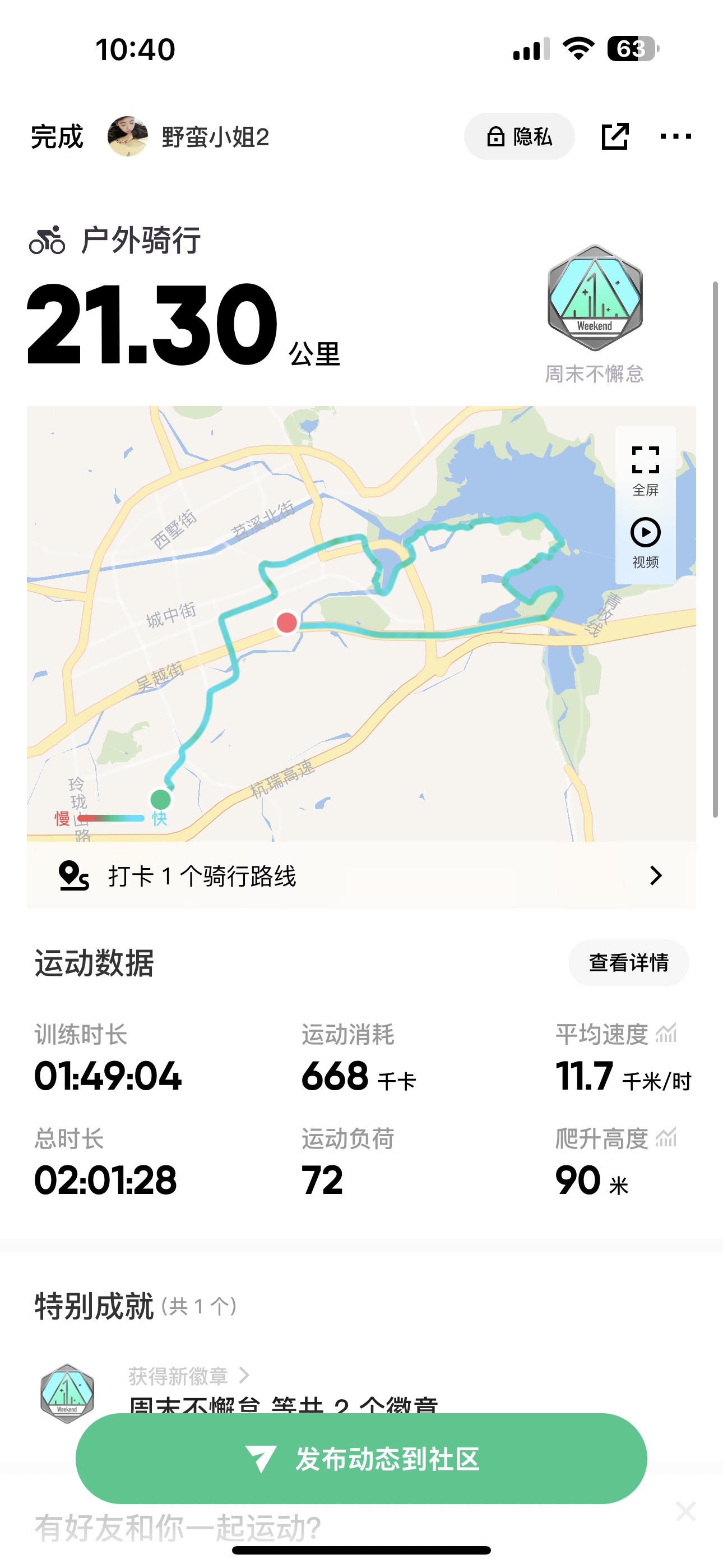Expand the route map to 全屏
The height and width of the screenshot is (1568, 723).
coord(645,470)
